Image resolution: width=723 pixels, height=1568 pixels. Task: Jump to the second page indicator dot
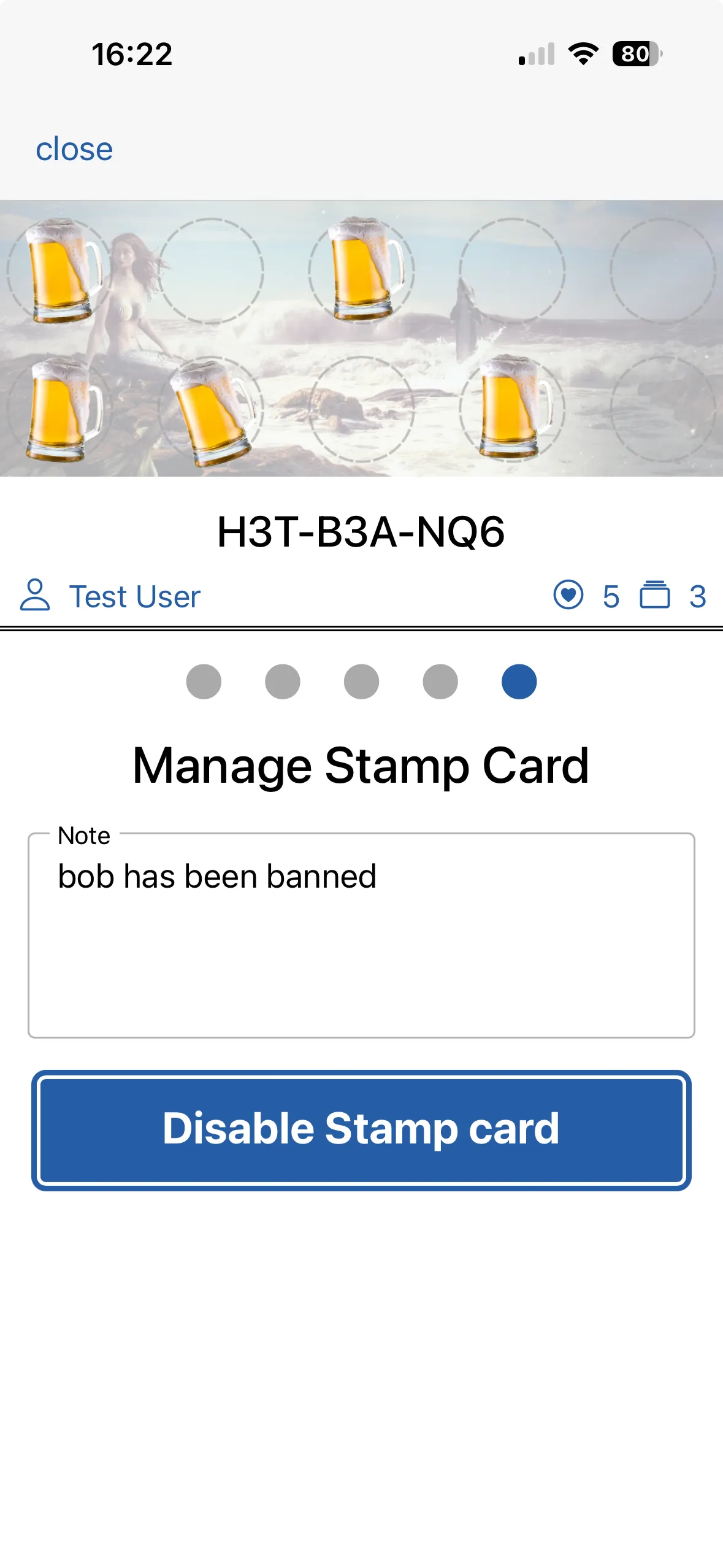point(283,682)
